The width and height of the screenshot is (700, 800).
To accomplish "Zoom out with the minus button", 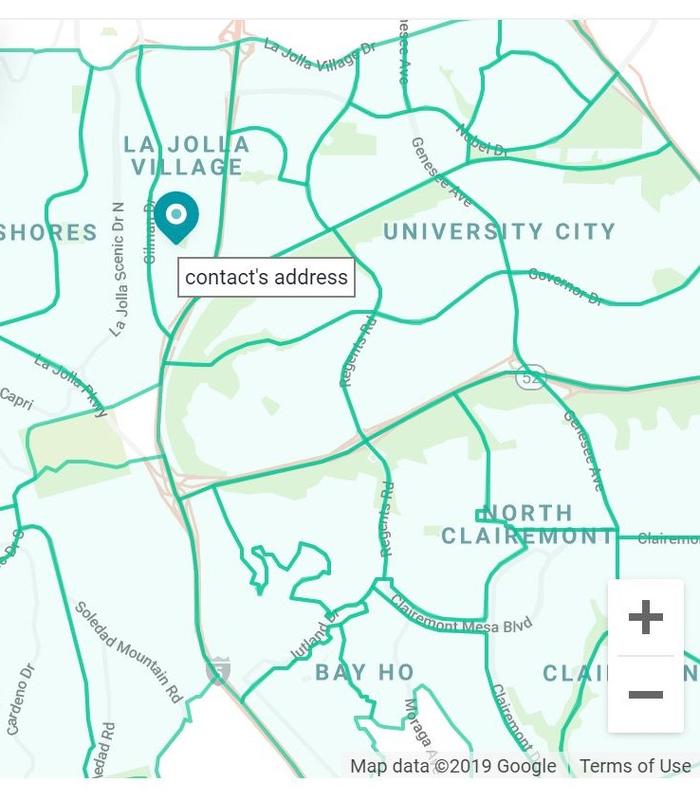I will point(645,694).
